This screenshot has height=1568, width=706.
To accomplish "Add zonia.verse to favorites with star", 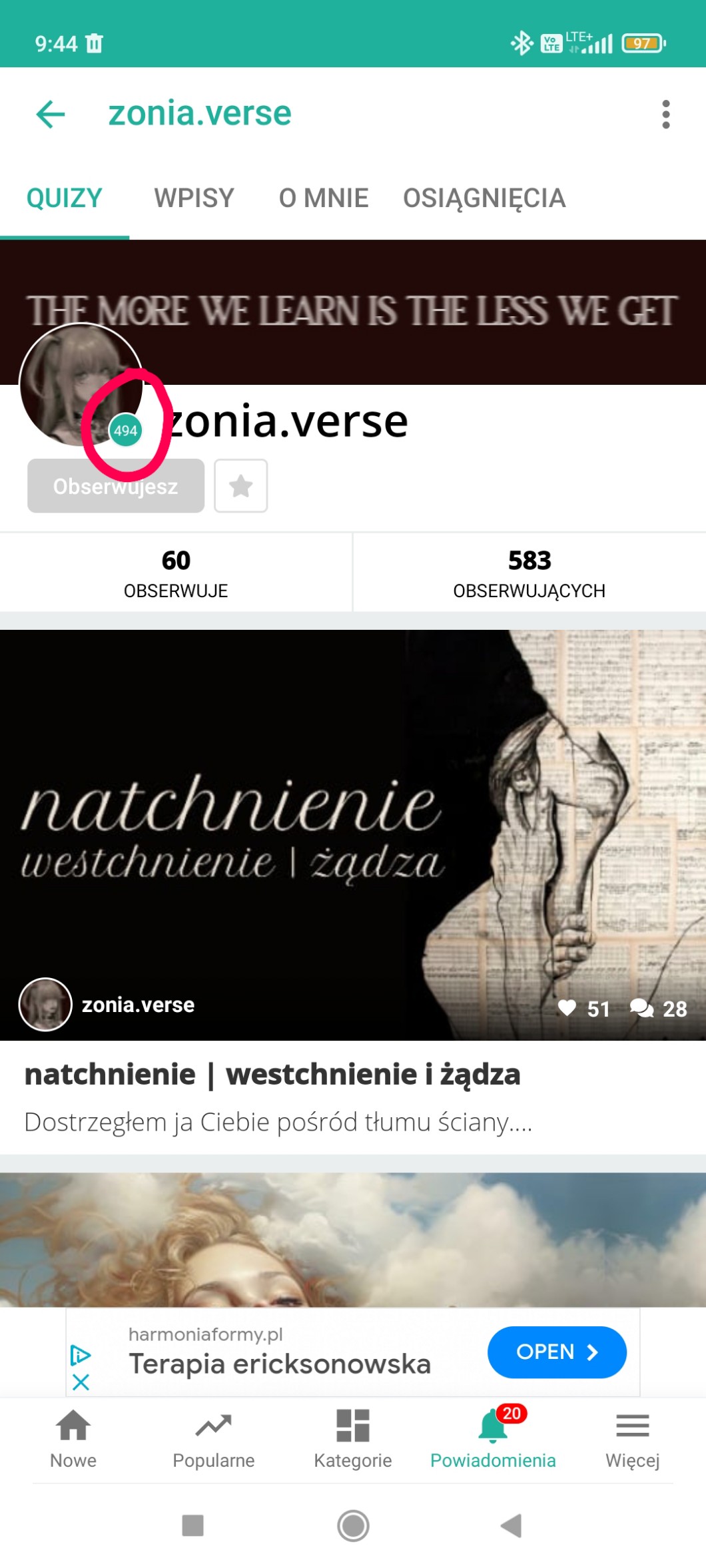I will coord(240,486).
